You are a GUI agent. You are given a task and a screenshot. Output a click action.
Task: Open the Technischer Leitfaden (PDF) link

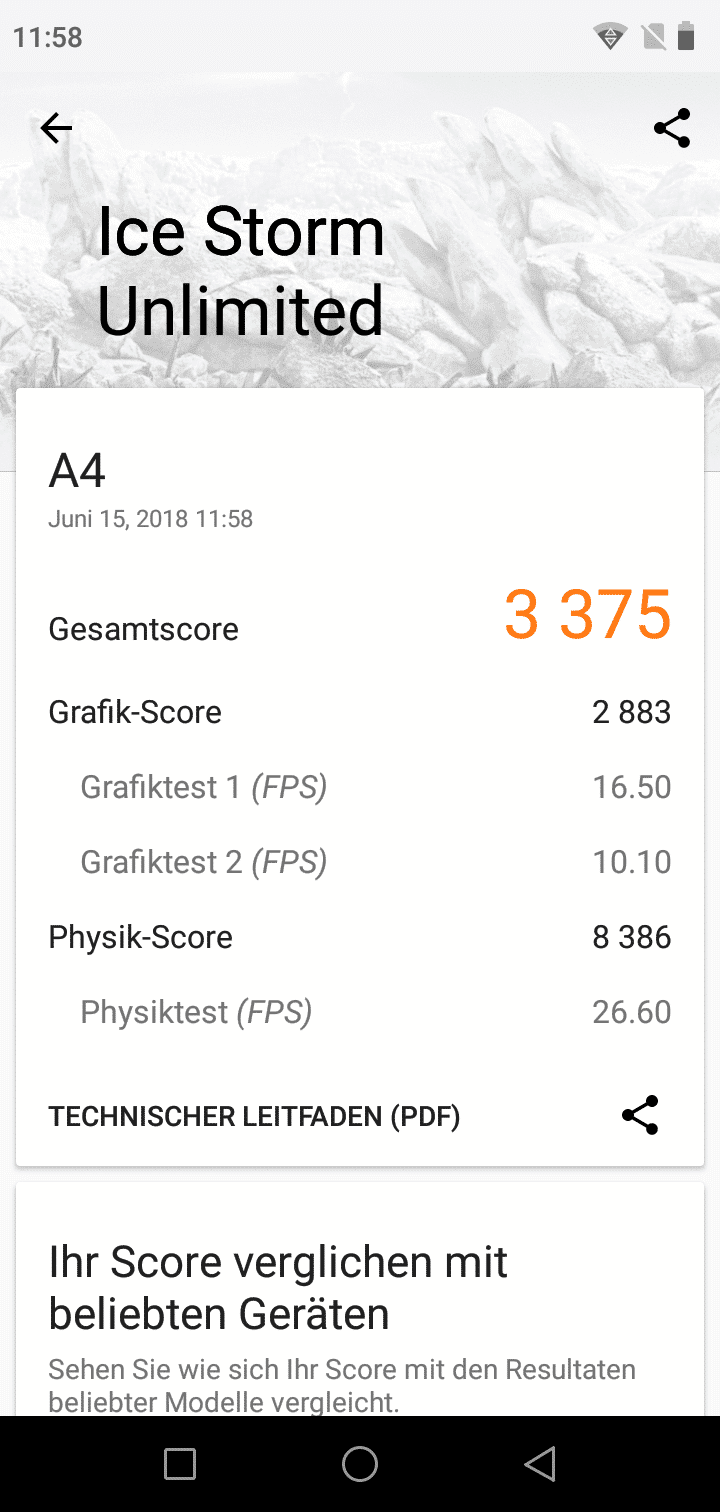254,1116
